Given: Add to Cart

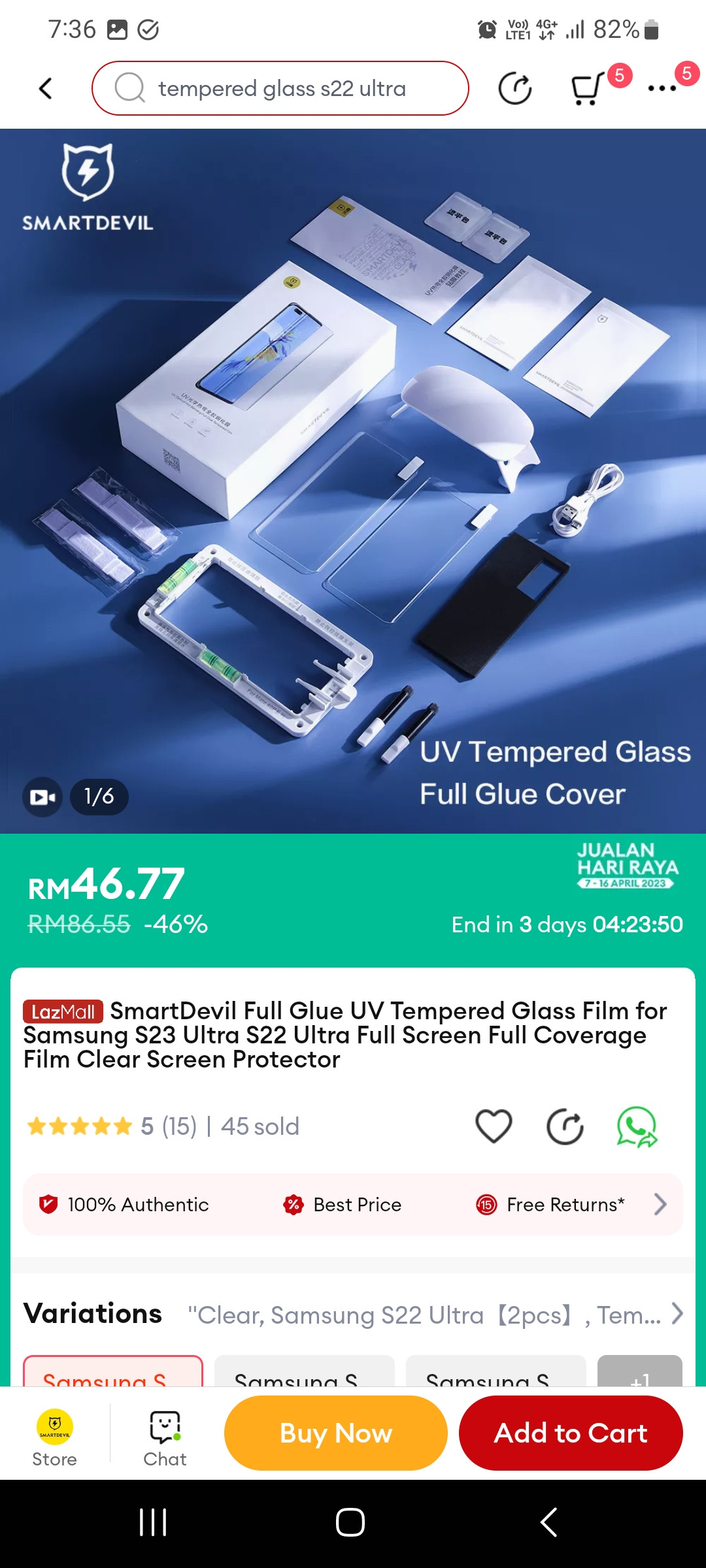Looking at the screenshot, I should (x=571, y=1433).
